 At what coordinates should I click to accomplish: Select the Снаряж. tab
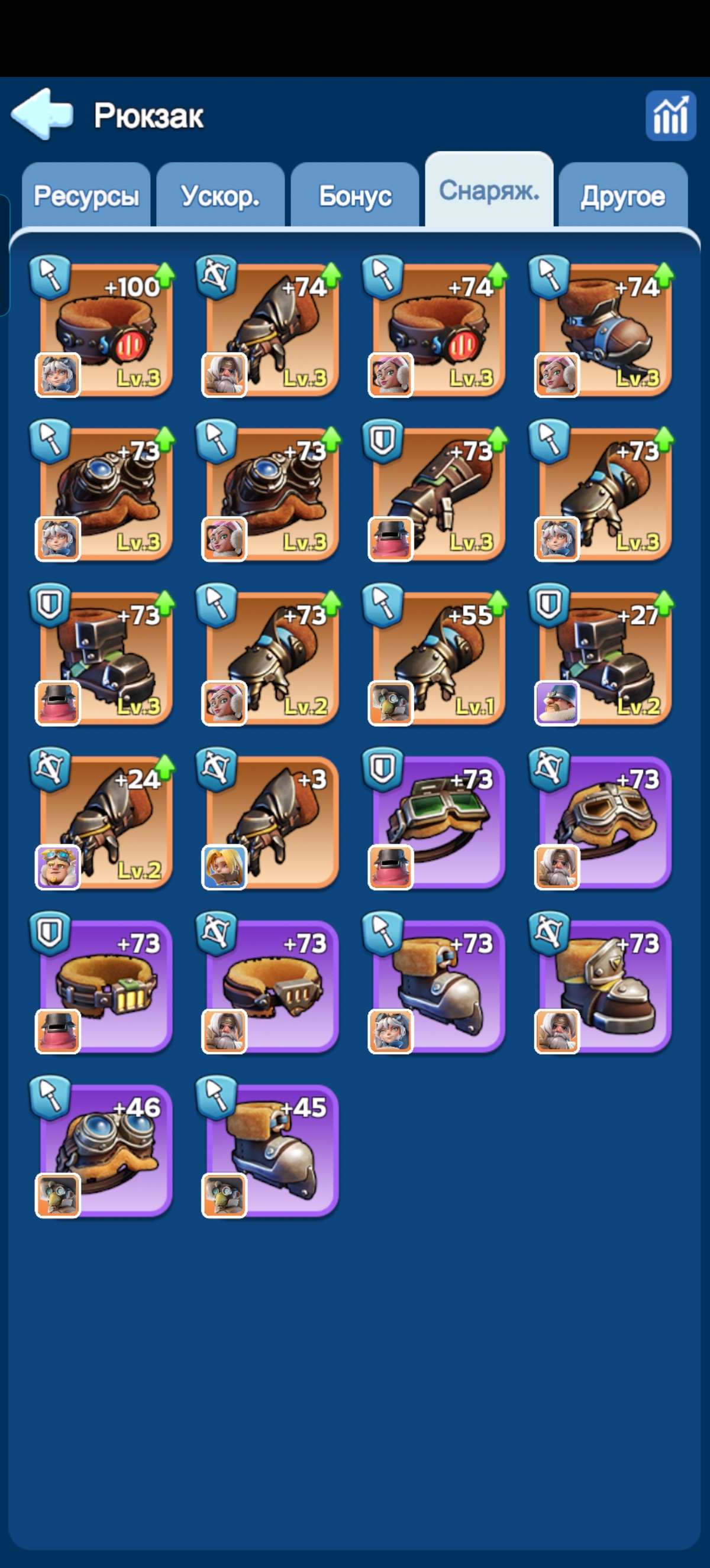coord(489,191)
